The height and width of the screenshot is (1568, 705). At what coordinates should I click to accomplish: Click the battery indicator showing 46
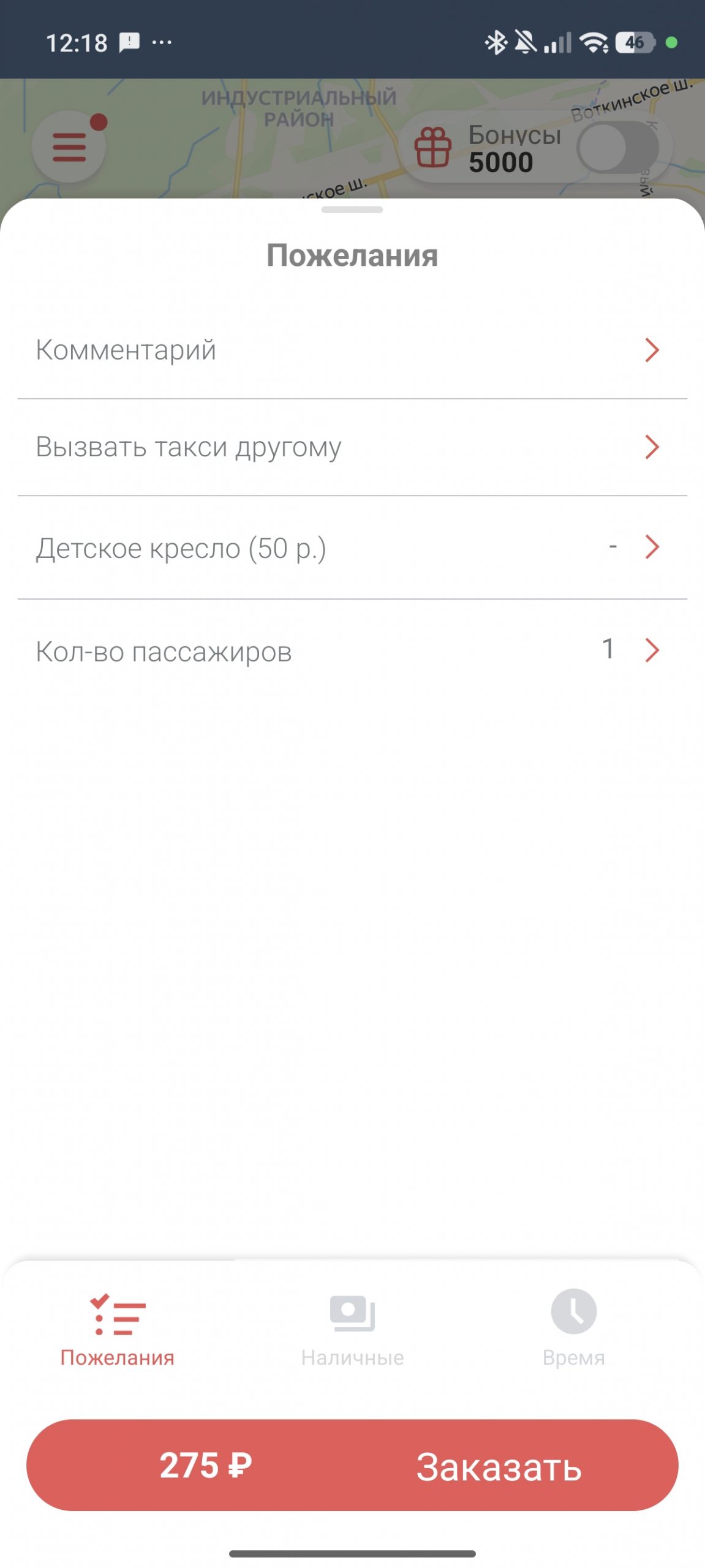[634, 42]
